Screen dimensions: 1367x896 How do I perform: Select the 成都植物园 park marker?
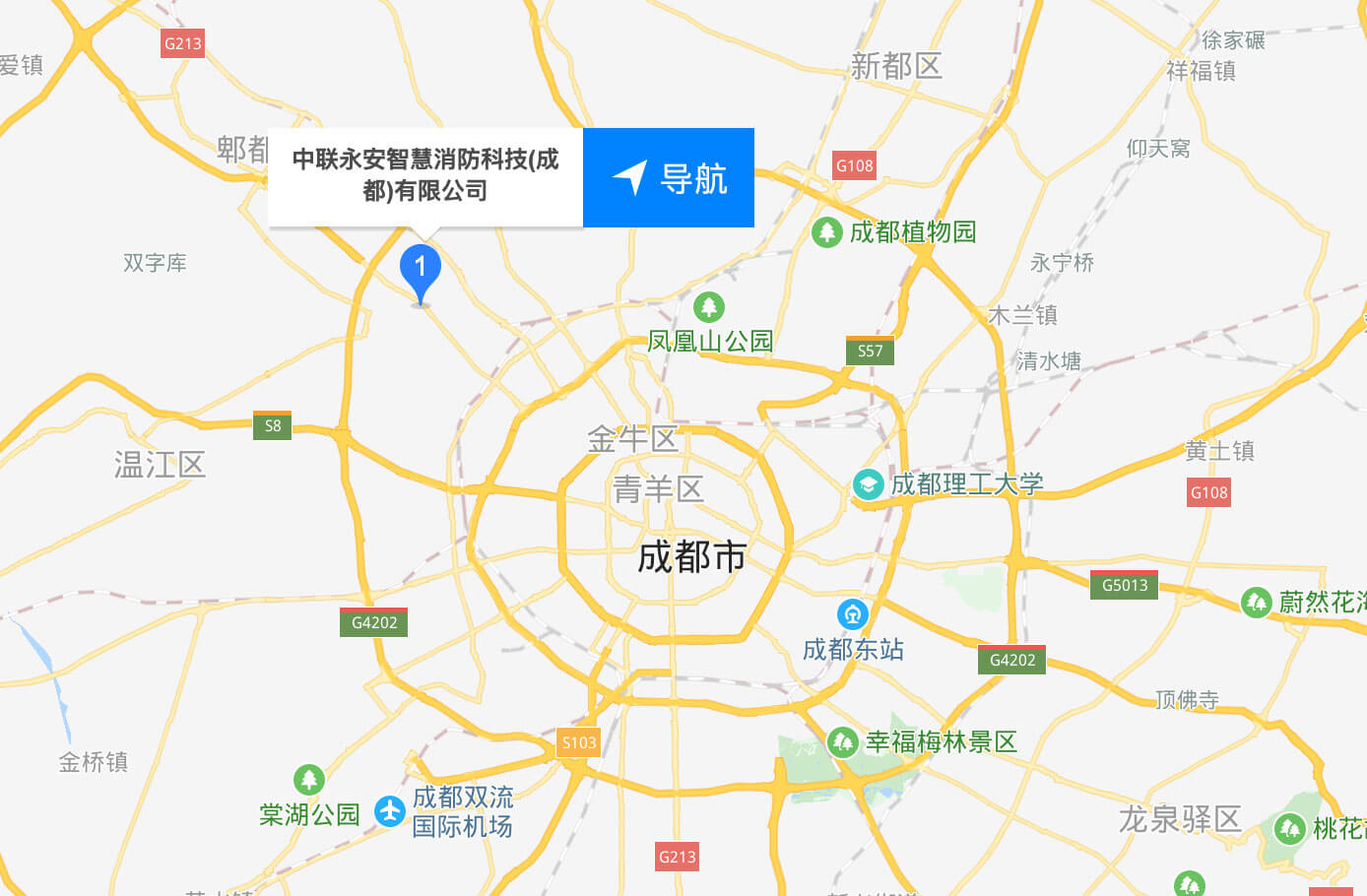tap(826, 232)
